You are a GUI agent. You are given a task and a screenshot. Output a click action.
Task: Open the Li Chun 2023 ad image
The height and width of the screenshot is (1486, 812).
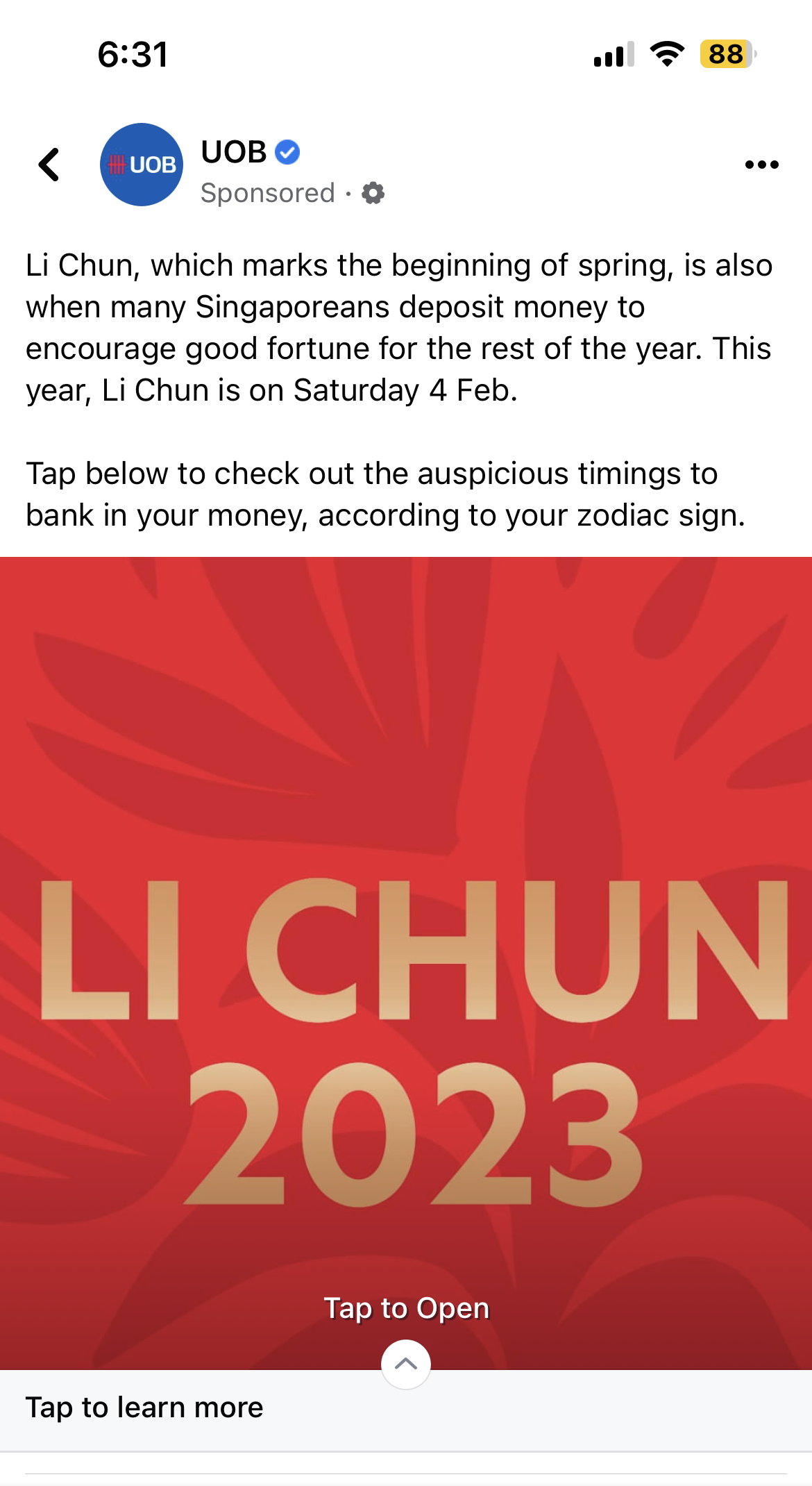[x=406, y=972]
